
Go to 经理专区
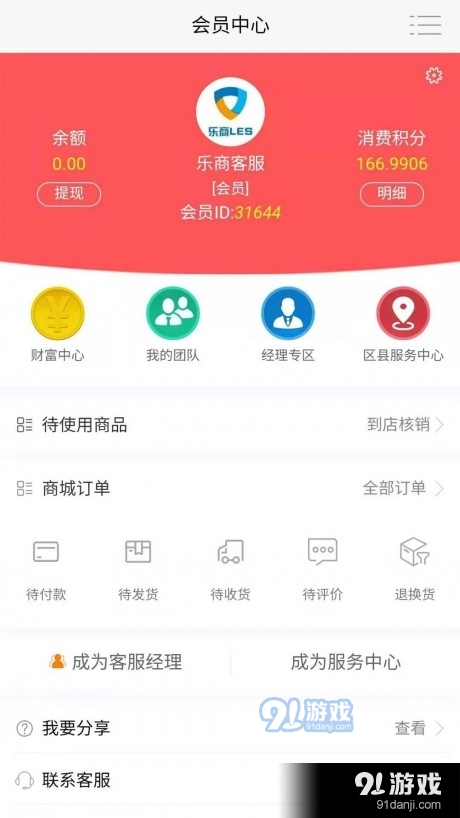pos(288,324)
